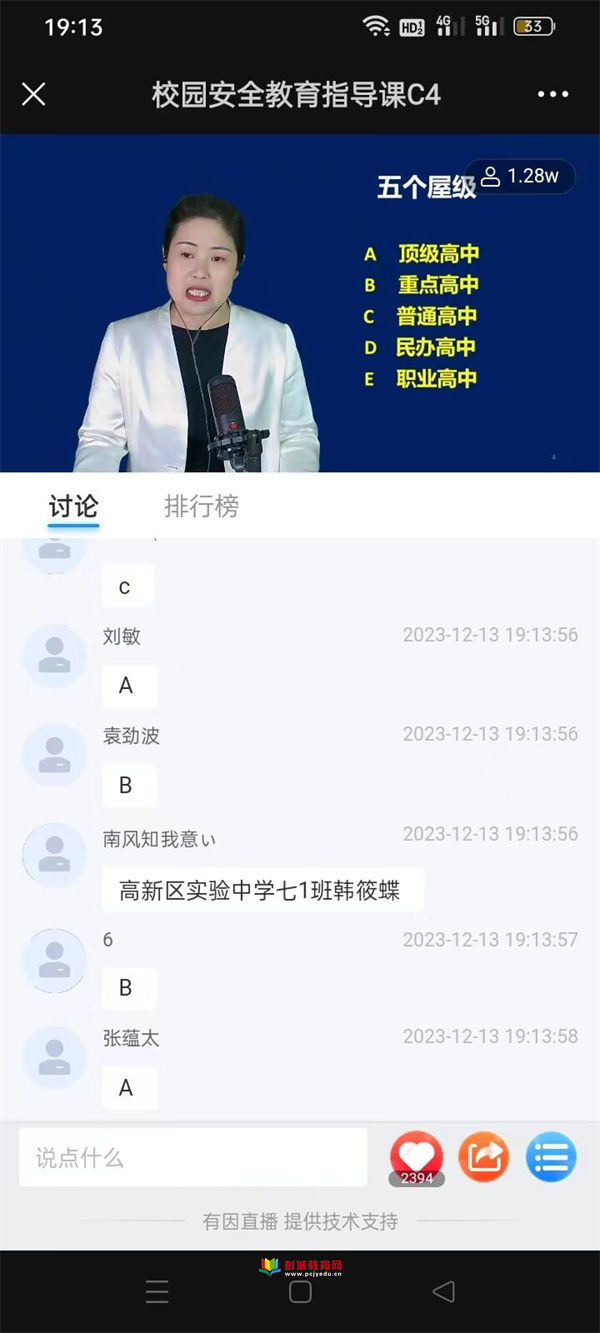This screenshot has width=600, height=1333.
Task: Like the live stream with the heart
Action: pos(416,1156)
